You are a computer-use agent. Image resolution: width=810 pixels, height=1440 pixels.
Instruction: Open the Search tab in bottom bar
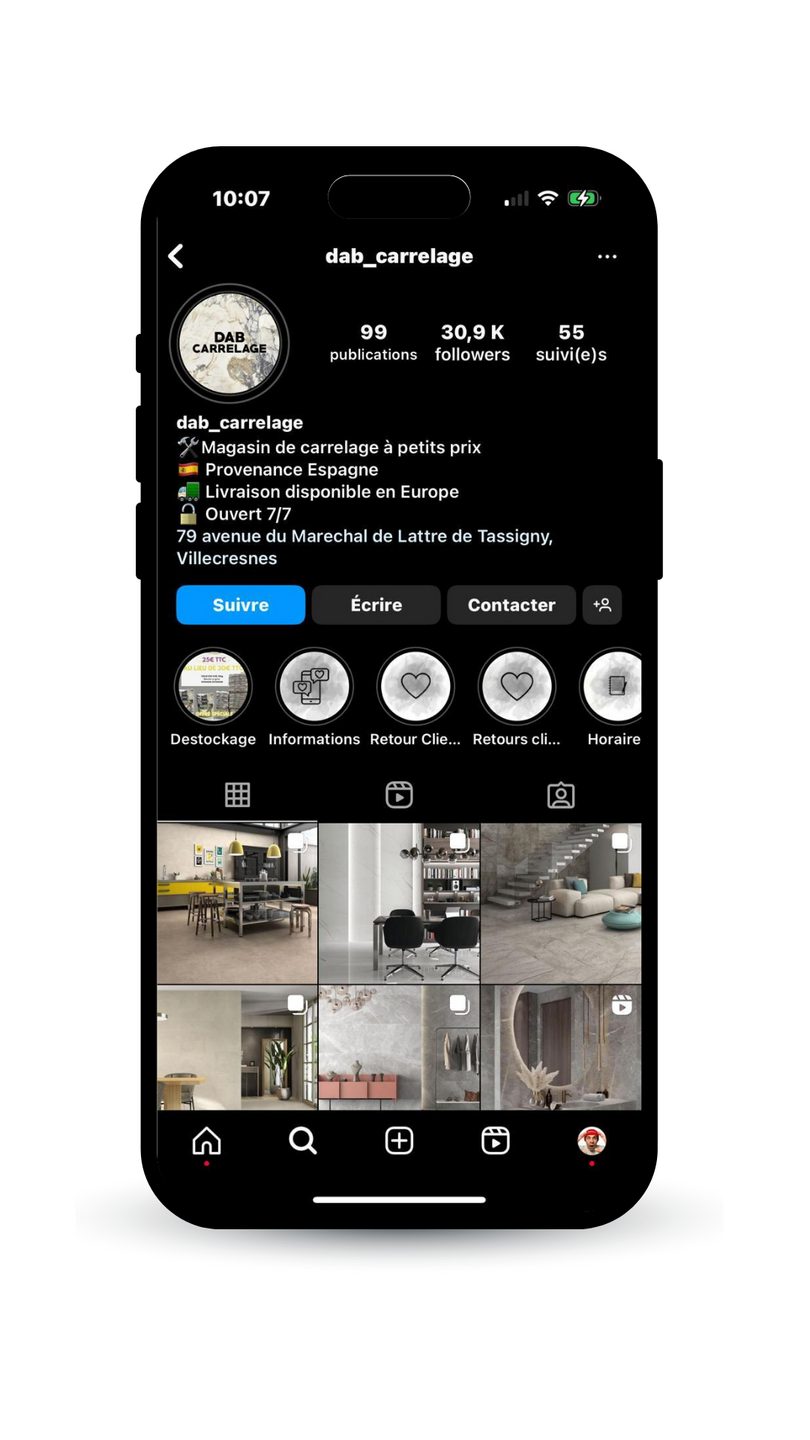pyautogui.click(x=303, y=1141)
